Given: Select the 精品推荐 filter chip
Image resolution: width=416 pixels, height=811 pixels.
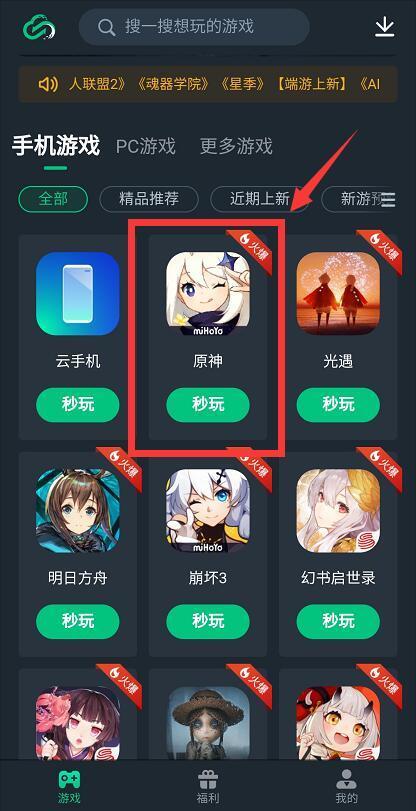Looking at the screenshot, I should point(149,199).
